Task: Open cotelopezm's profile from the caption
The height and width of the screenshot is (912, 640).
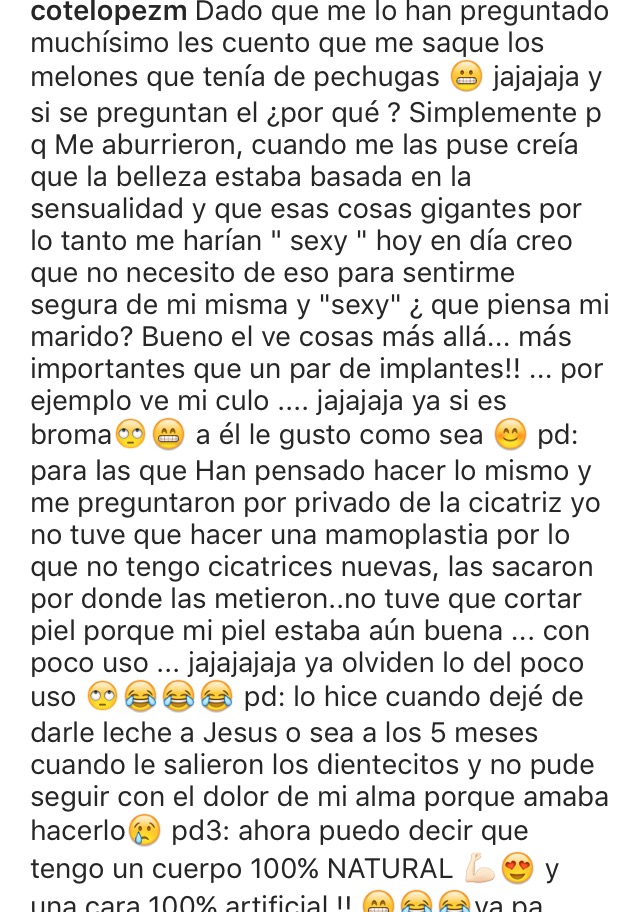Action: [107, 14]
